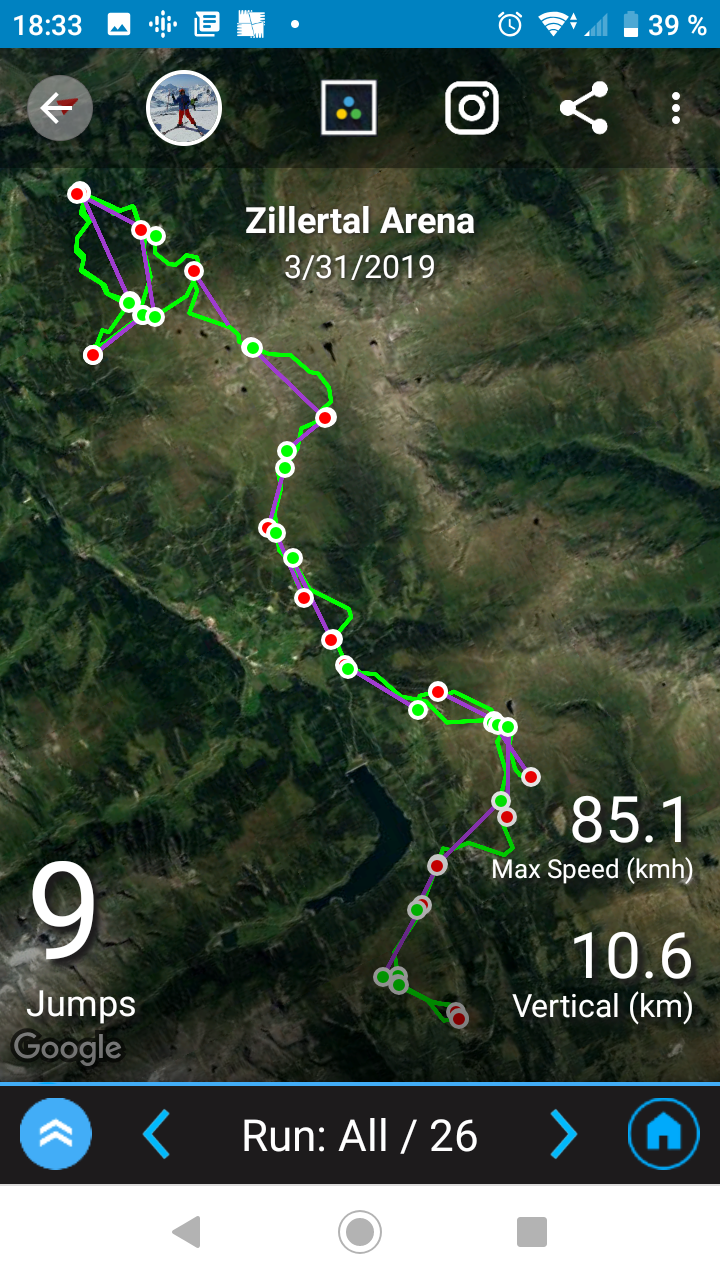The width and height of the screenshot is (720, 1280).
Task: Tap the system back button
Action: pyautogui.click(x=187, y=1232)
